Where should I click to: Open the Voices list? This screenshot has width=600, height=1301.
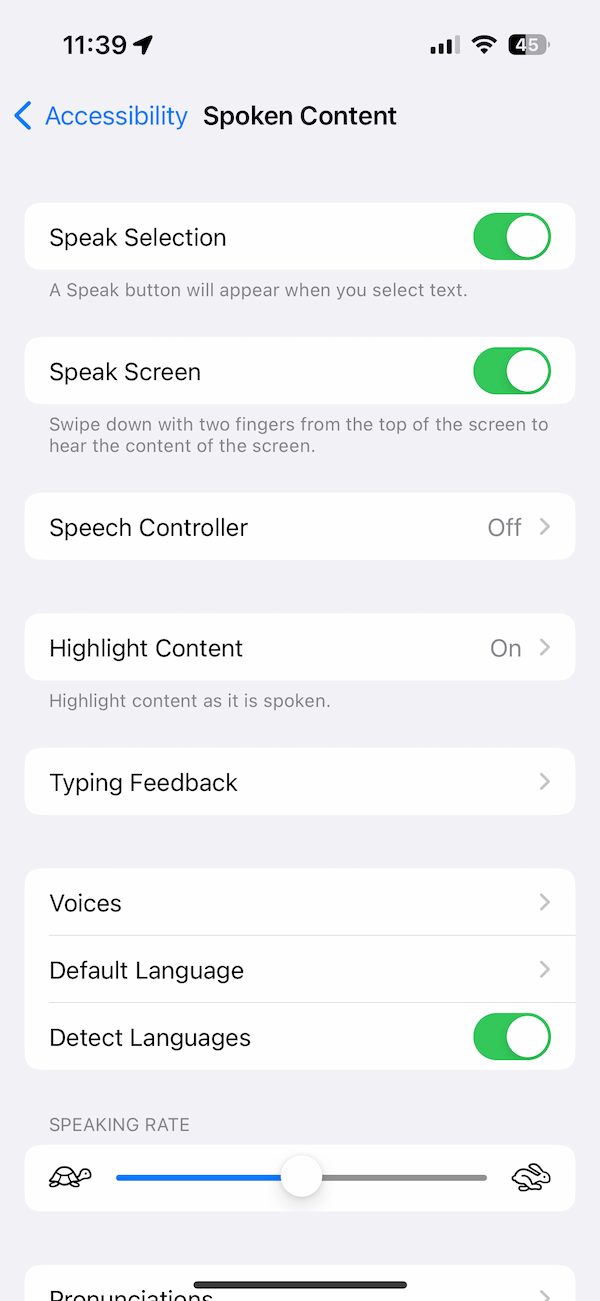tap(300, 902)
